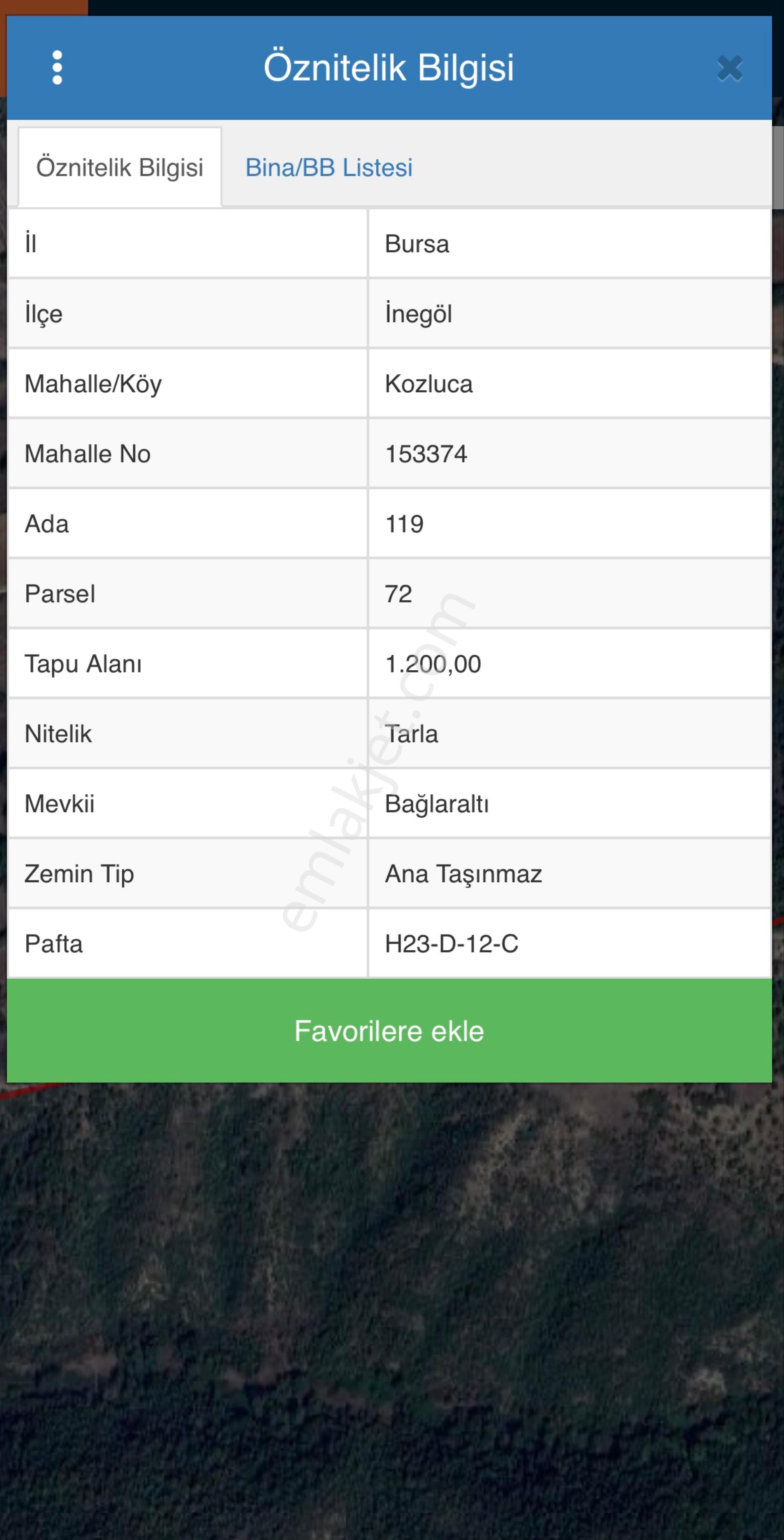Close the Öznitelik Bilgisi dialog
The height and width of the screenshot is (1540, 784).
[x=729, y=69]
